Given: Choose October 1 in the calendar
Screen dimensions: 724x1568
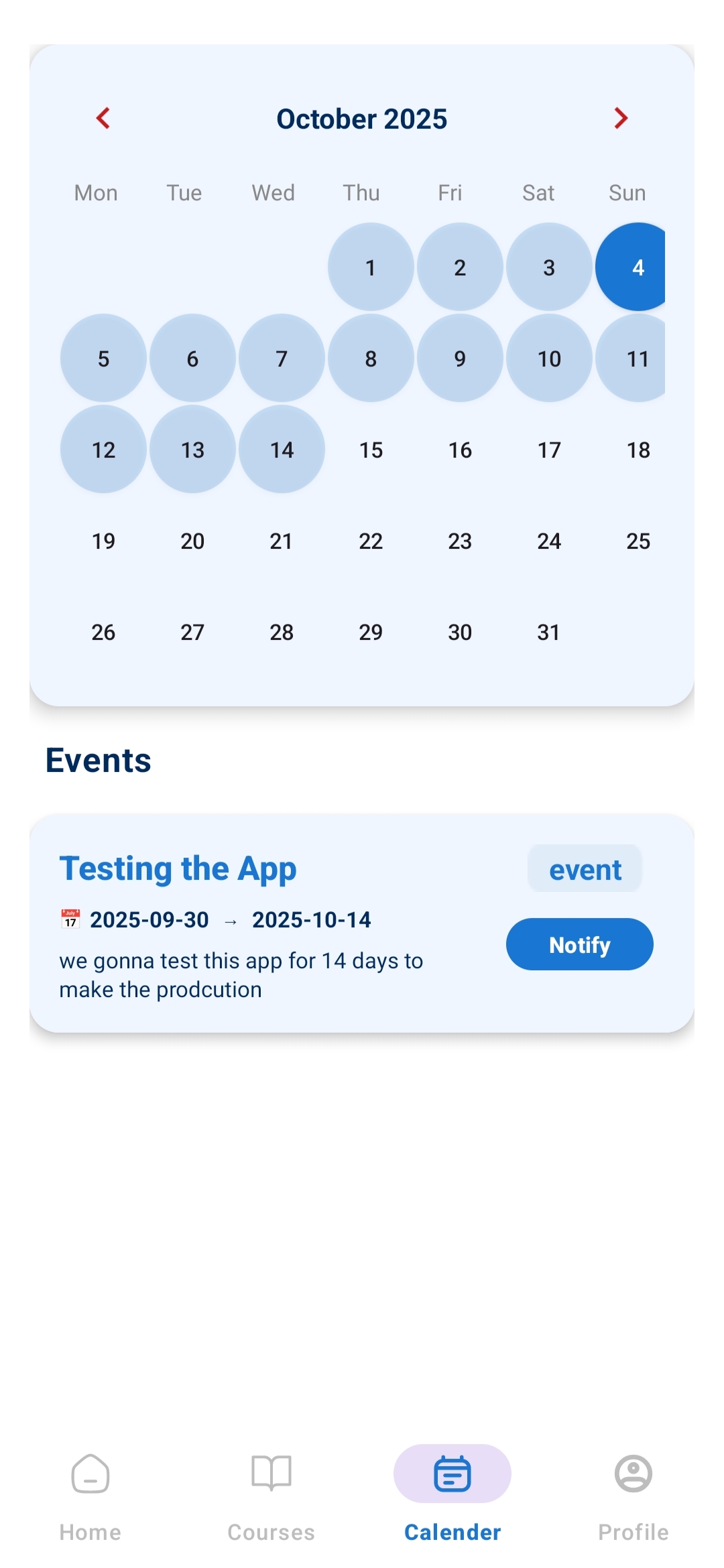Looking at the screenshot, I should pyautogui.click(x=370, y=267).
